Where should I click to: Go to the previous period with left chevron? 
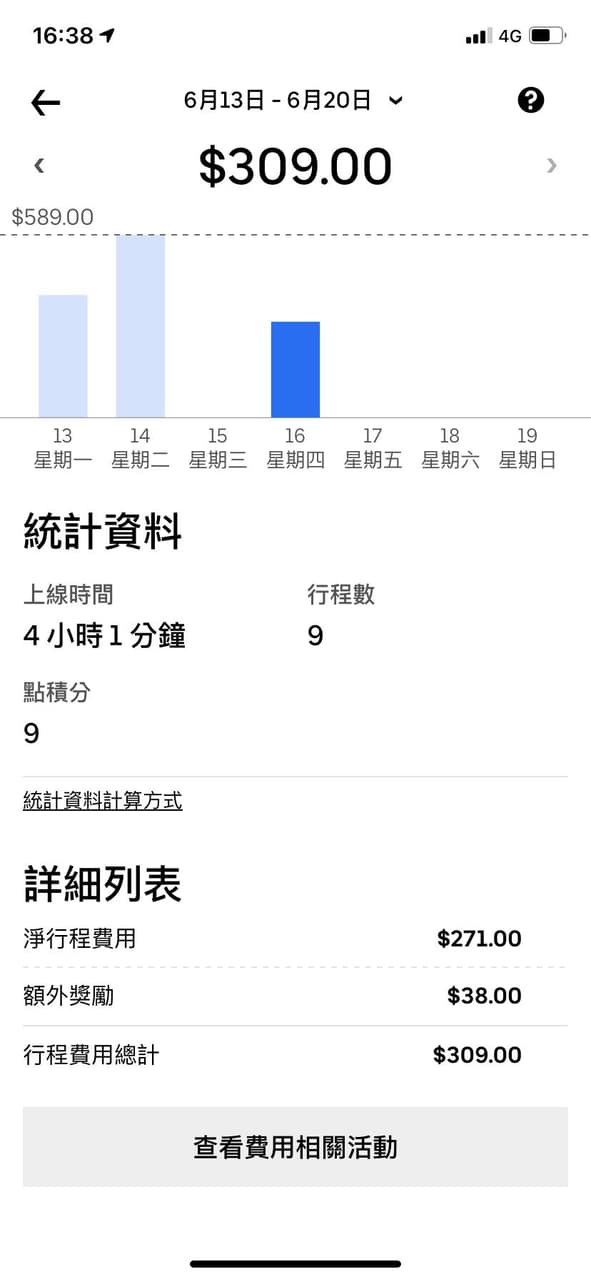[x=39, y=166]
